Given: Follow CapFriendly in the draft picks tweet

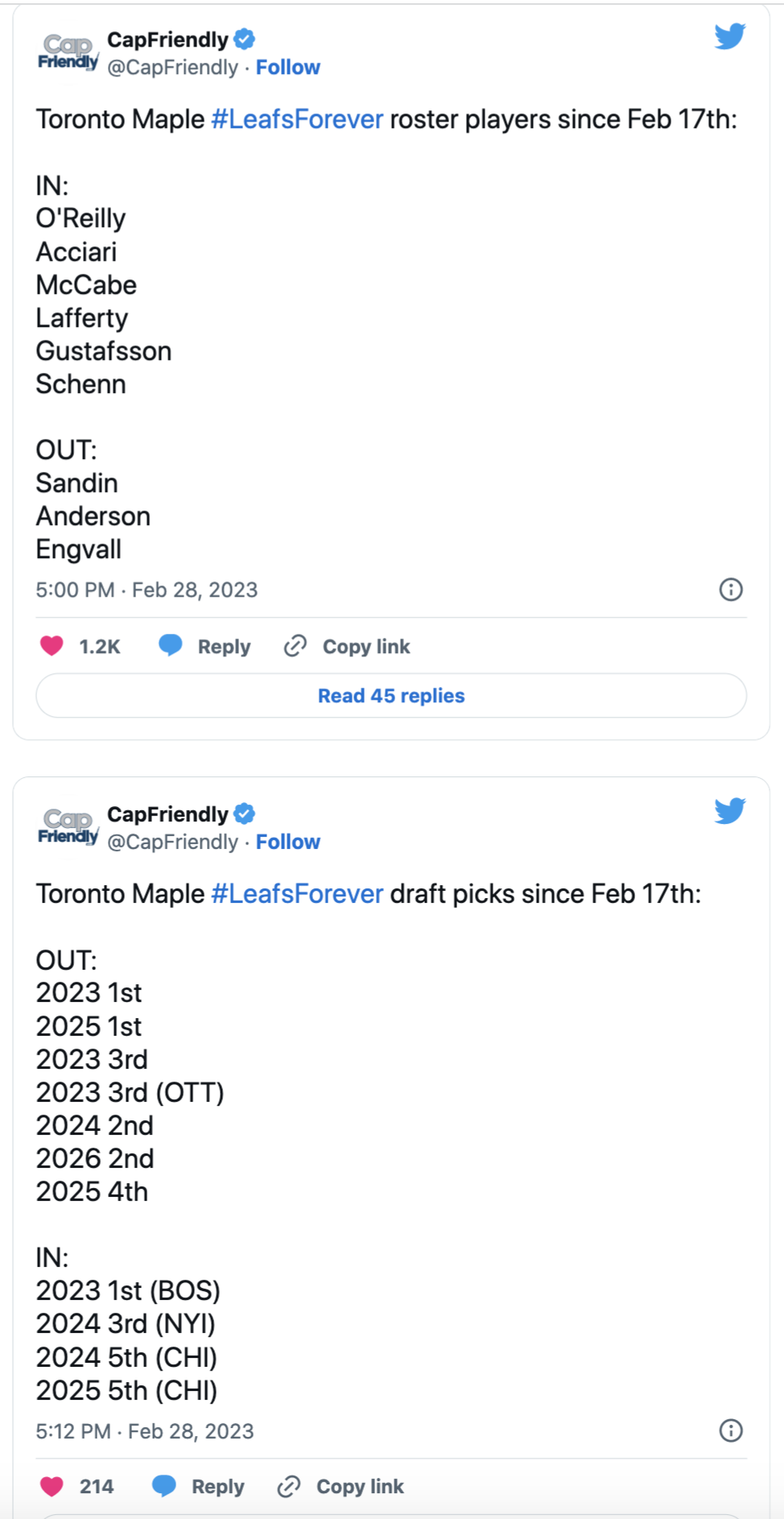Looking at the screenshot, I should 287,842.
